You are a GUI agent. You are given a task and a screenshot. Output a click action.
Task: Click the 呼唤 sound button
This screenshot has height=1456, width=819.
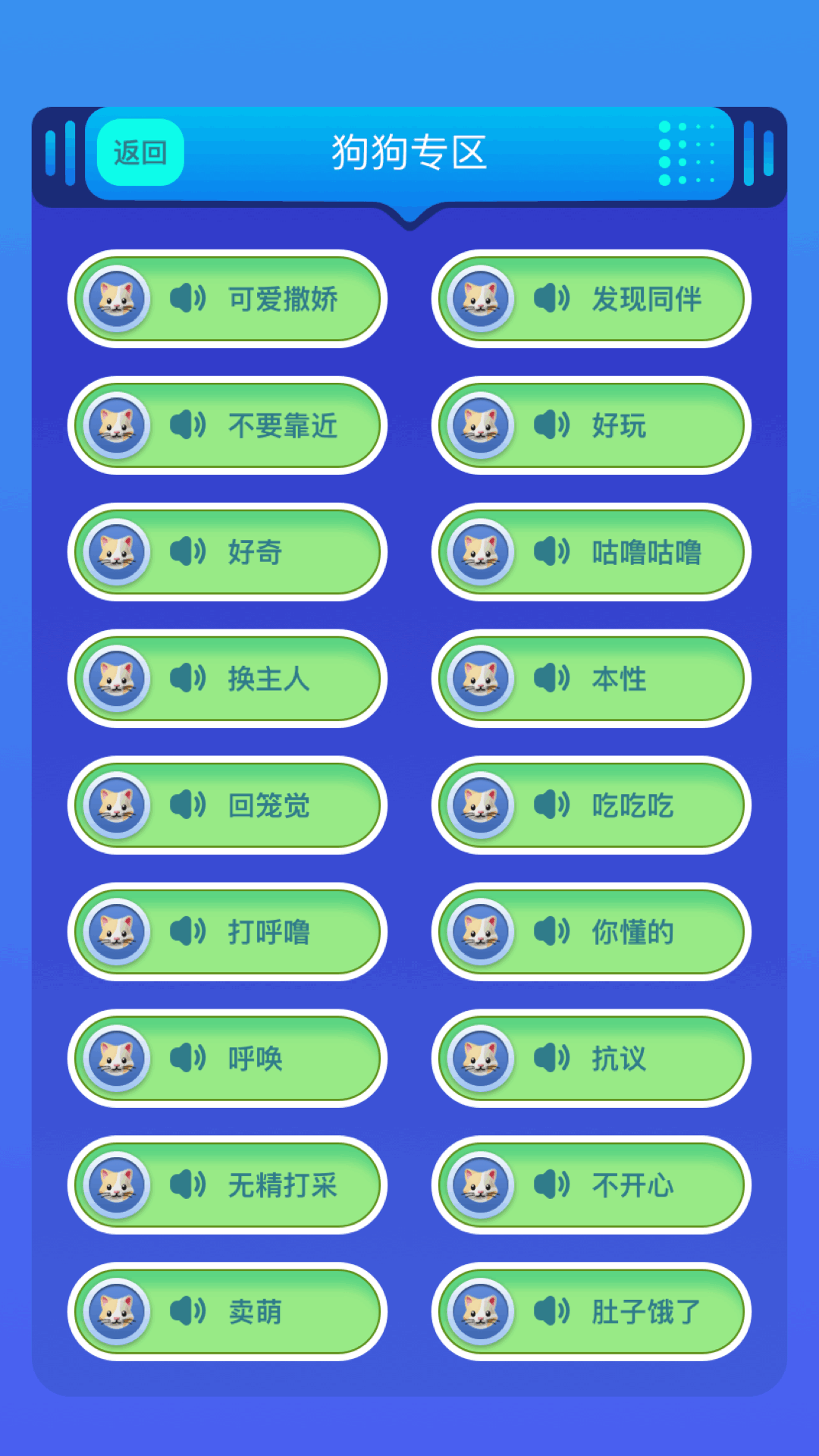tap(227, 1060)
